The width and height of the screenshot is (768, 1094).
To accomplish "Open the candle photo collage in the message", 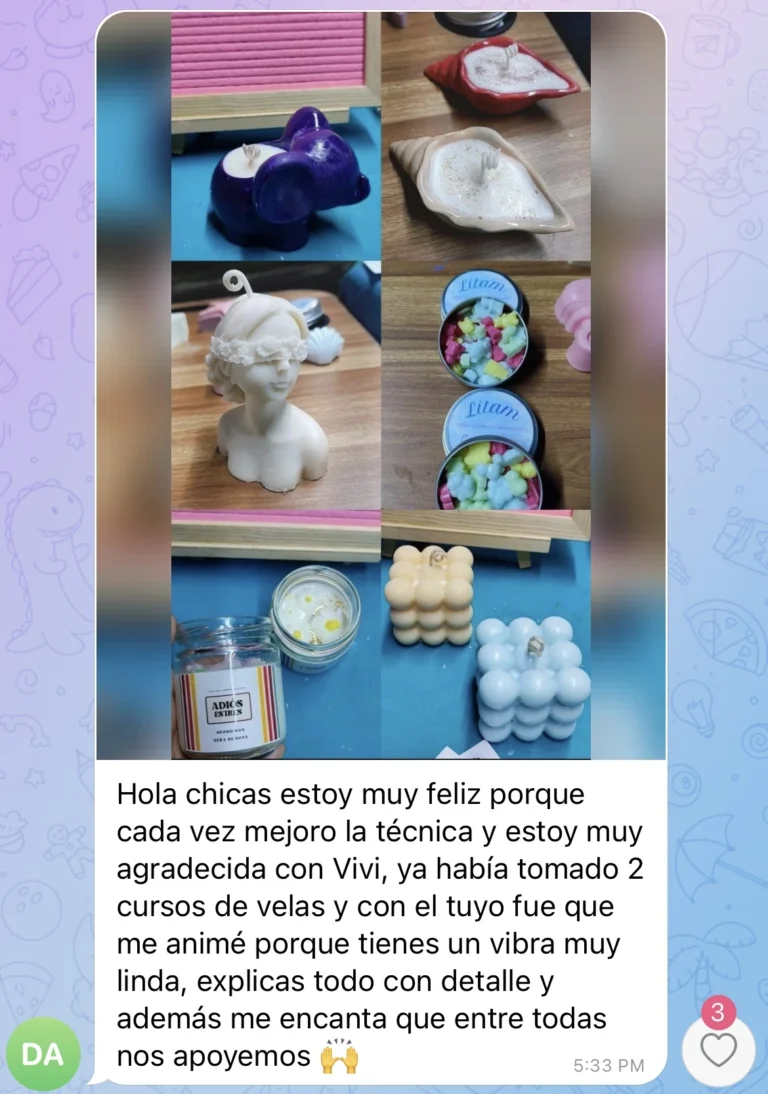I will coord(380,385).
